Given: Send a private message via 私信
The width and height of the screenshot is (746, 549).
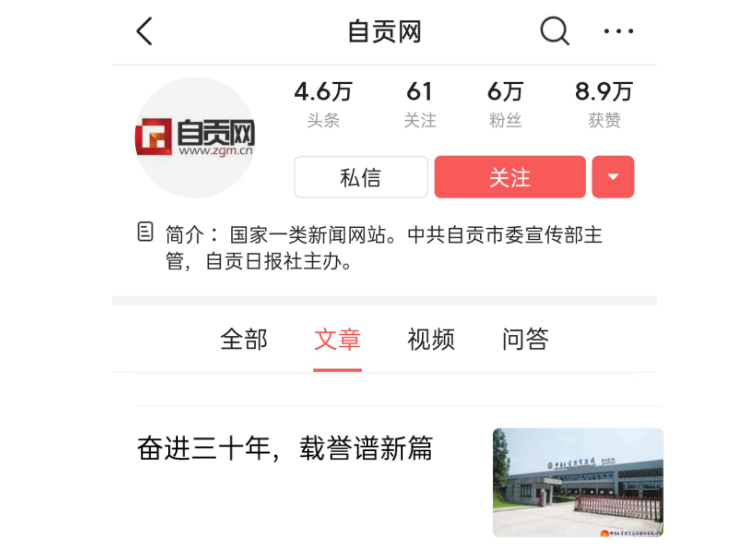Looking at the screenshot, I should [360, 178].
